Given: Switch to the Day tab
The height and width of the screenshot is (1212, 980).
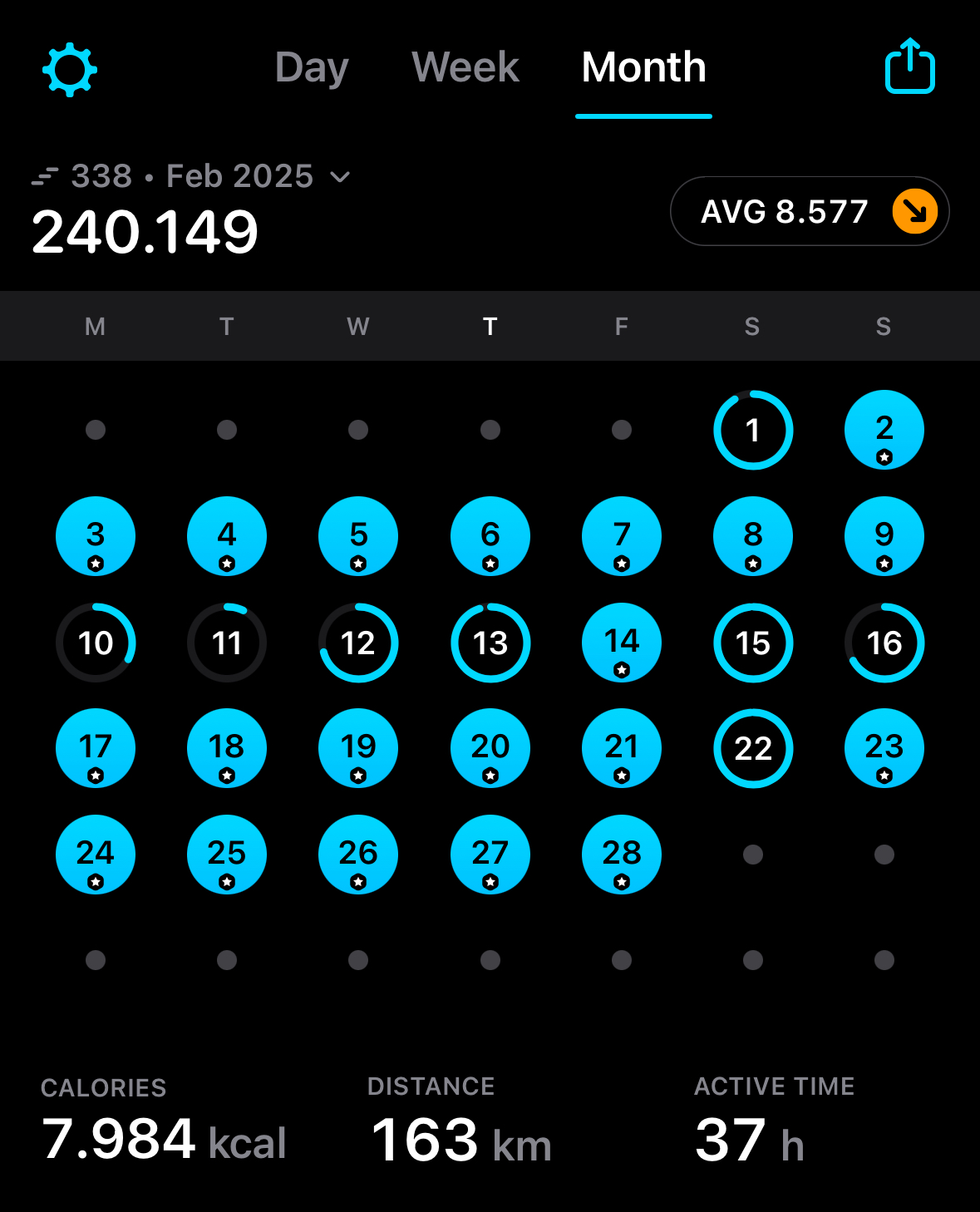Looking at the screenshot, I should click(312, 67).
